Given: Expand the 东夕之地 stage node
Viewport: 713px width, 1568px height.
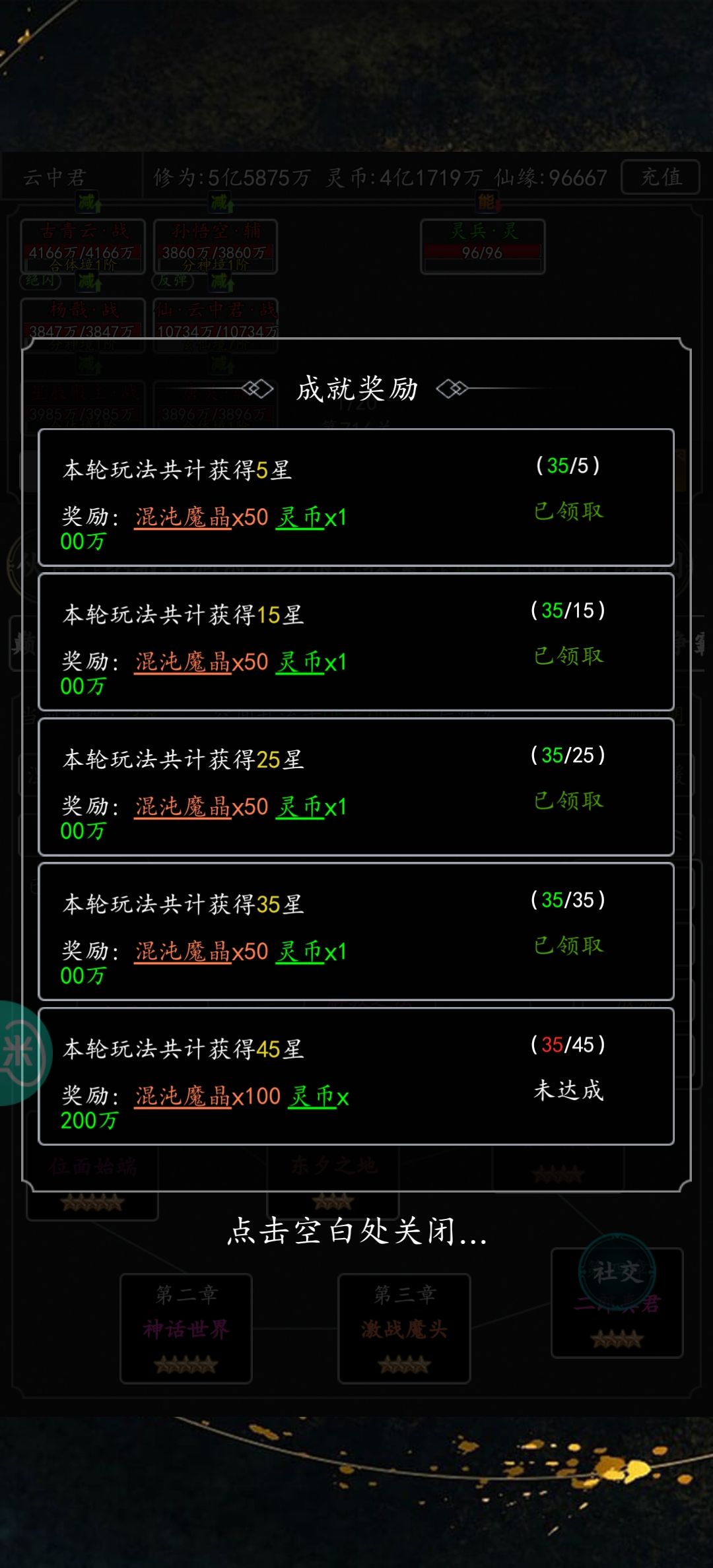Looking at the screenshot, I should click(333, 1166).
